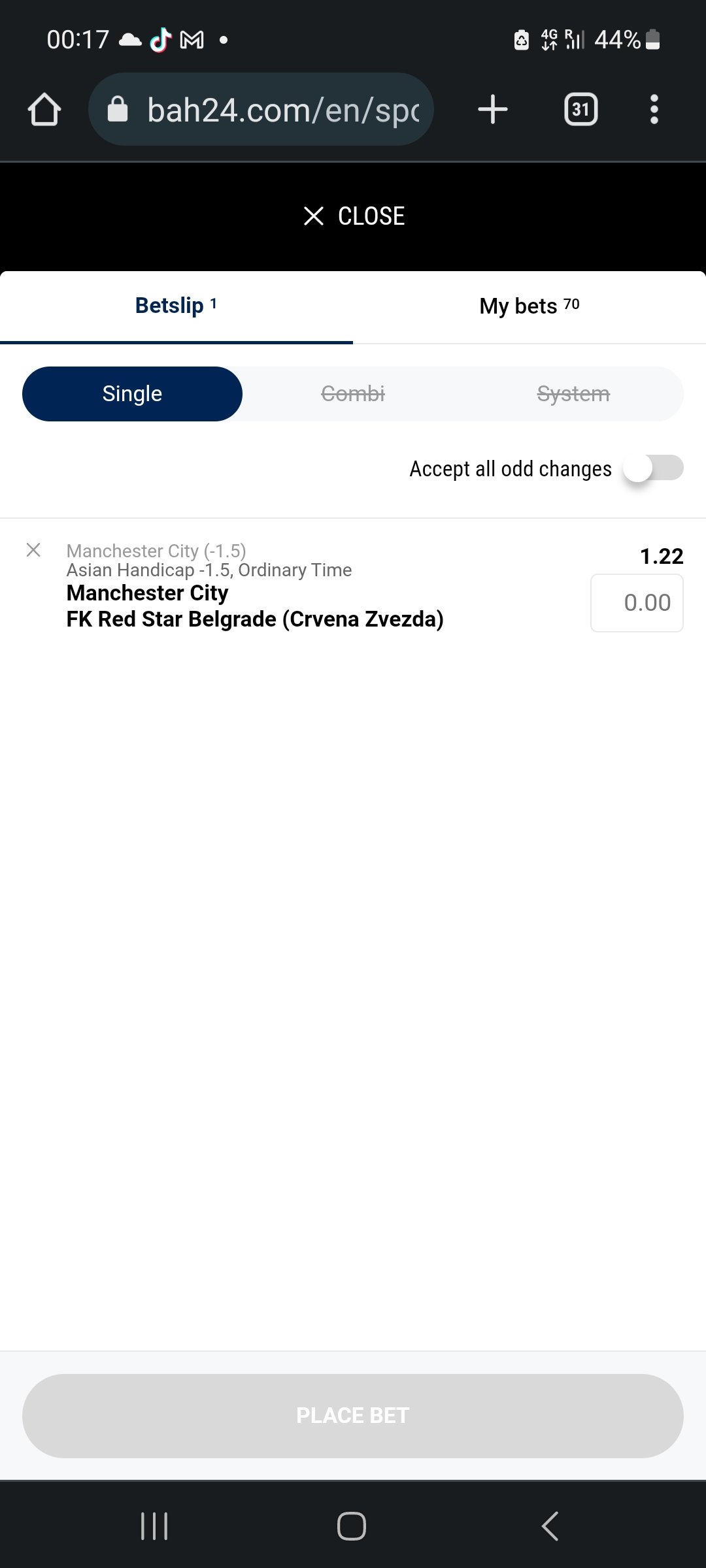Tap the Place Bet button
The height and width of the screenshot is (1568, 706).
(353, 1416)
